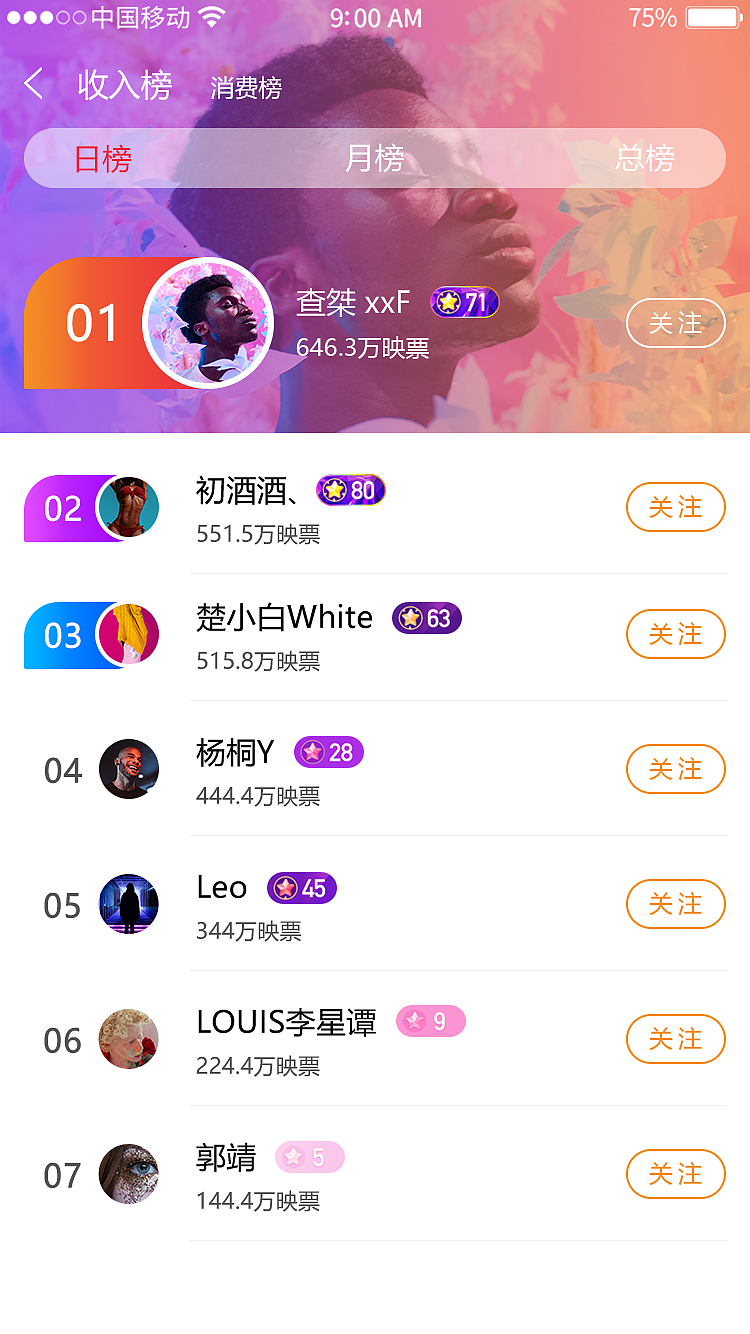Tap 初酒酒、's profile avatar

pyautogui.click(x=128, y=508)
